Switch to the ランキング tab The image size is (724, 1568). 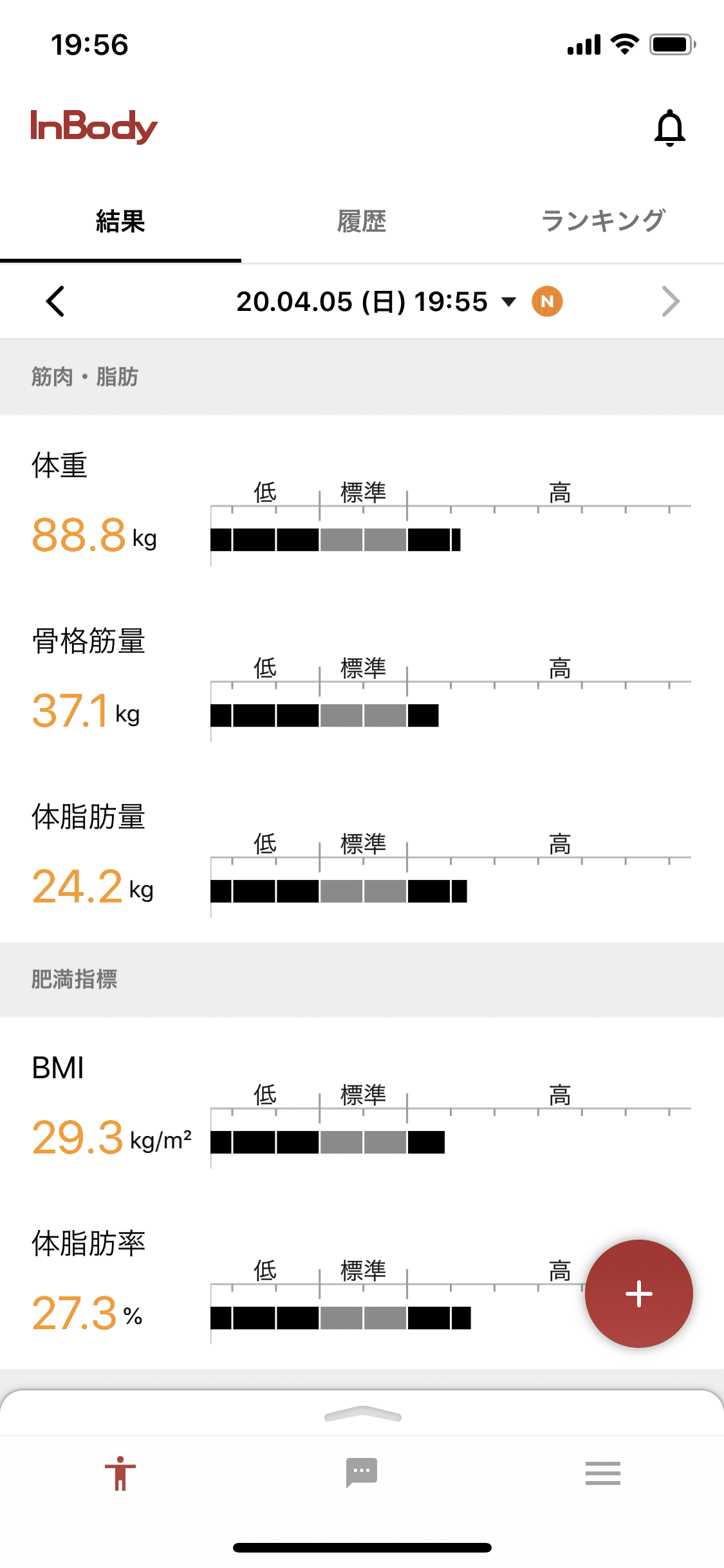pyautogui.click(x=603, y=221)
